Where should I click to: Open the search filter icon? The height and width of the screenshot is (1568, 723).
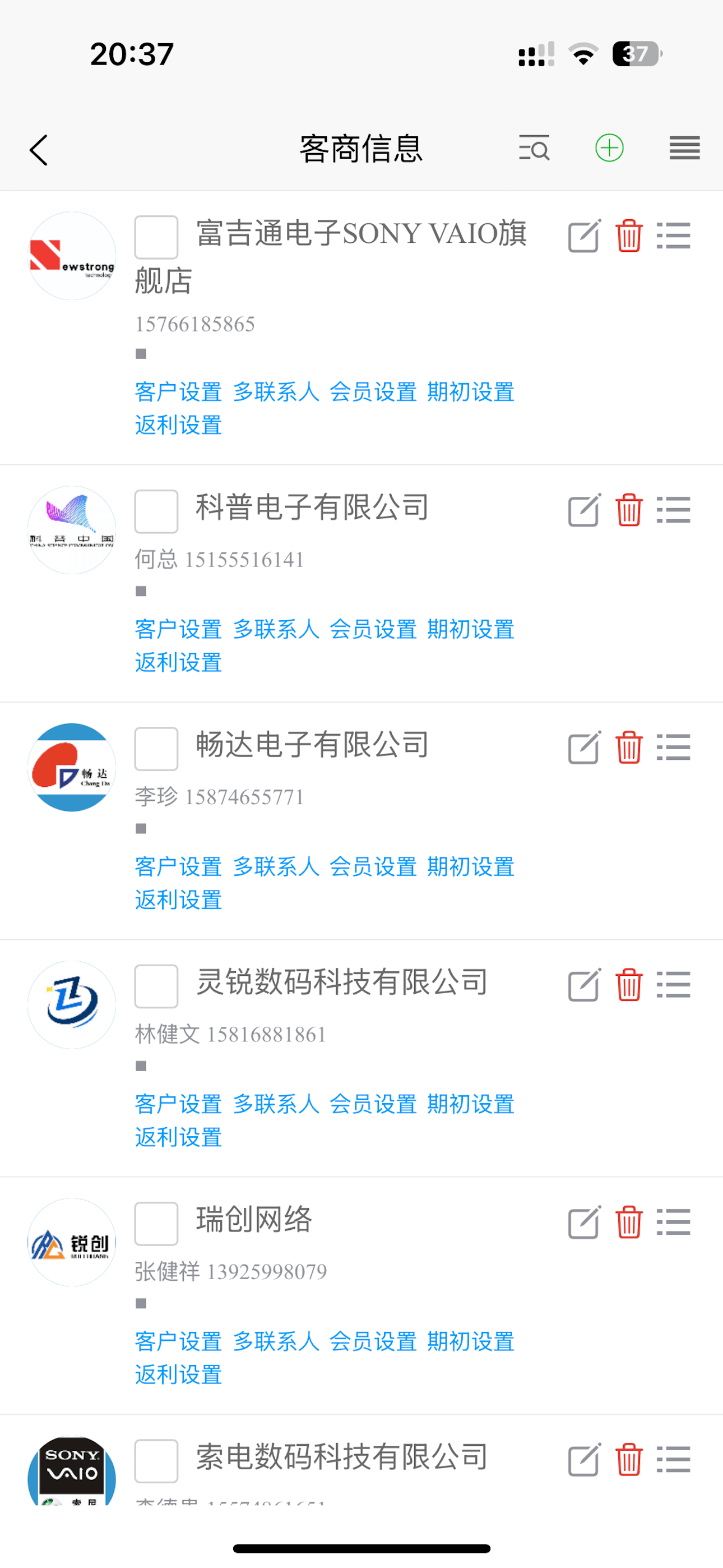534,148
